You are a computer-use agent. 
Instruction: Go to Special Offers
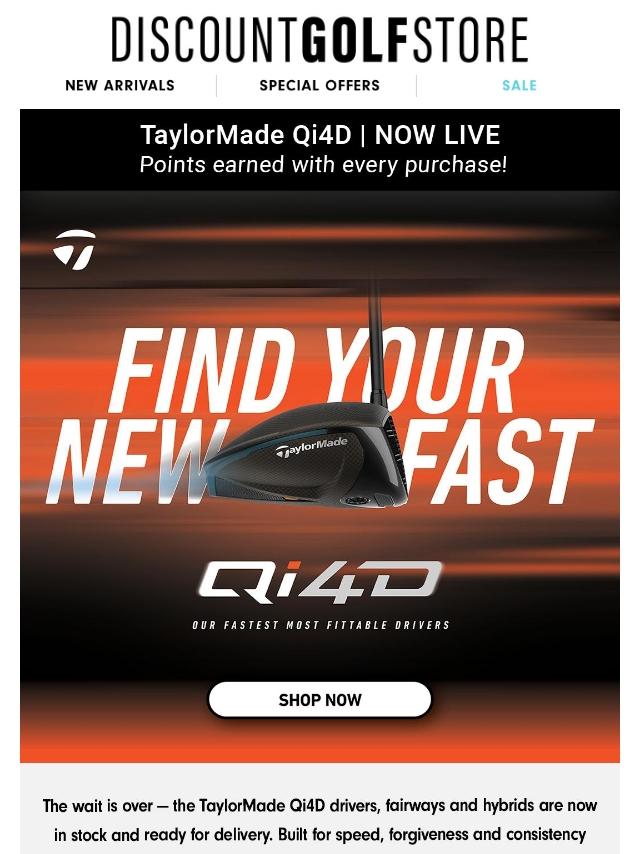(x=319, y=86)
